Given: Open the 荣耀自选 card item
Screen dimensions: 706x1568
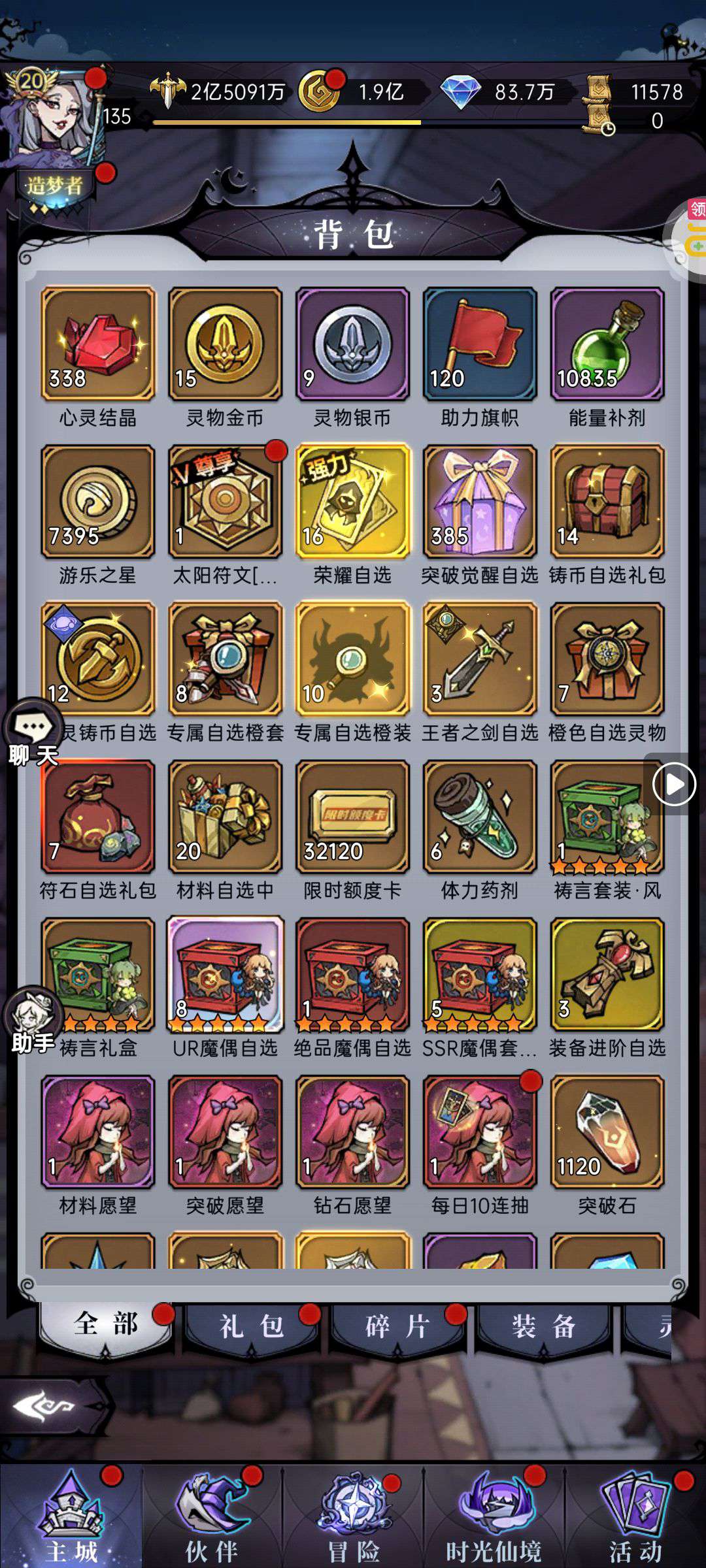Looking at the screenshot, I should point(352,502).
